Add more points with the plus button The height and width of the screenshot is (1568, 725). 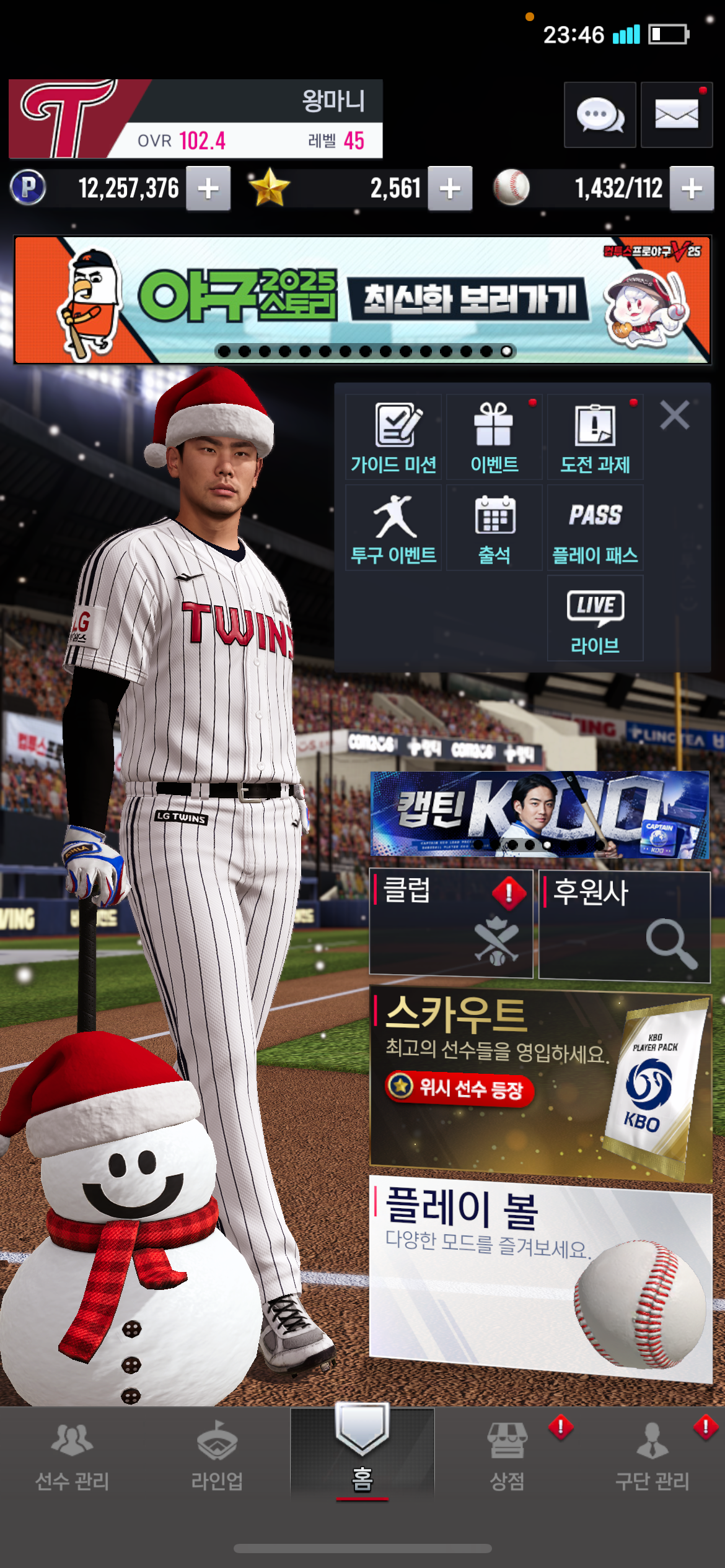[x=209, y=188]
